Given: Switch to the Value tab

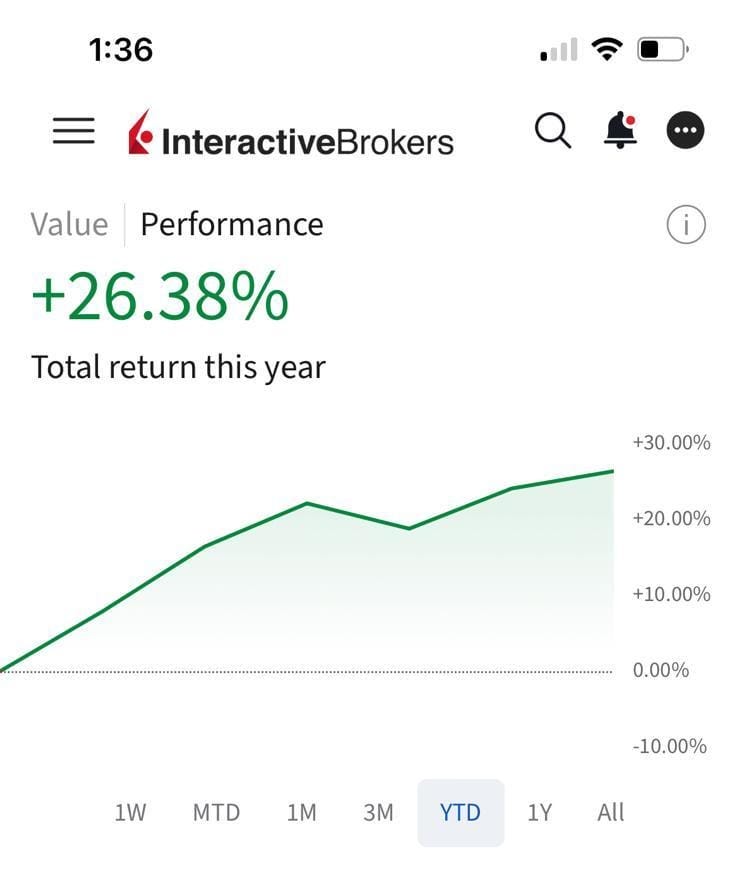Looking at the screenshot, I should 69,224.
